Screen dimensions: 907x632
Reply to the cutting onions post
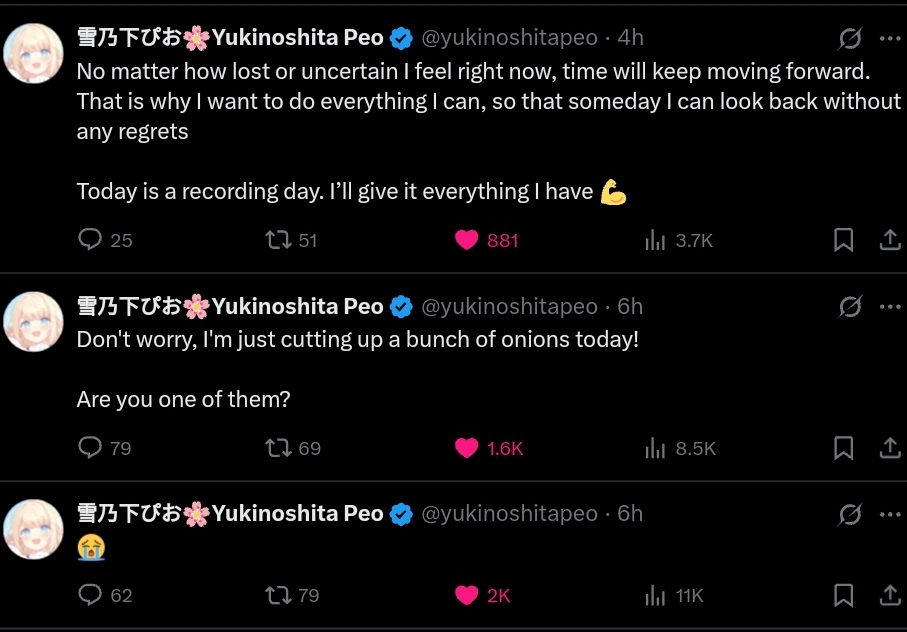pyautogui.click(x=91, y=448)
